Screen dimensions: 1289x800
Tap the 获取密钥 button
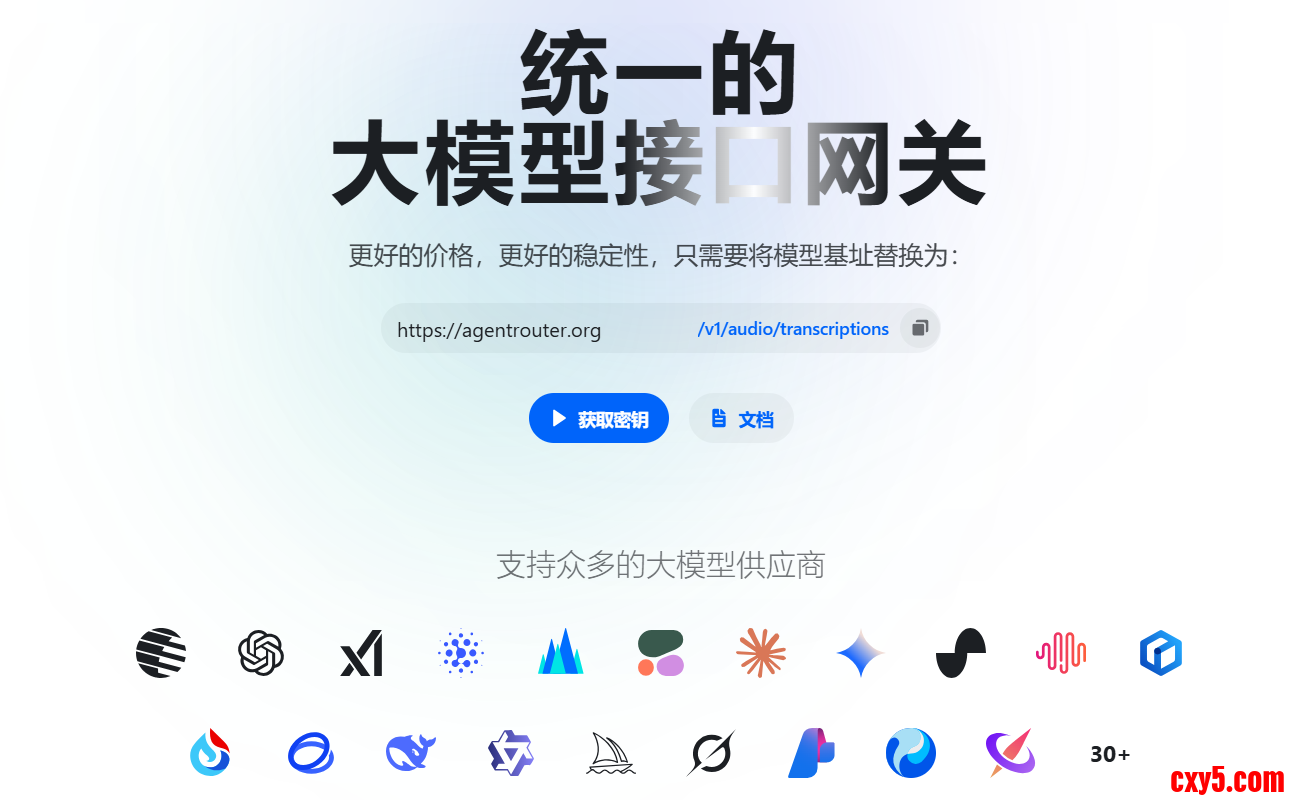coord(598,418)
